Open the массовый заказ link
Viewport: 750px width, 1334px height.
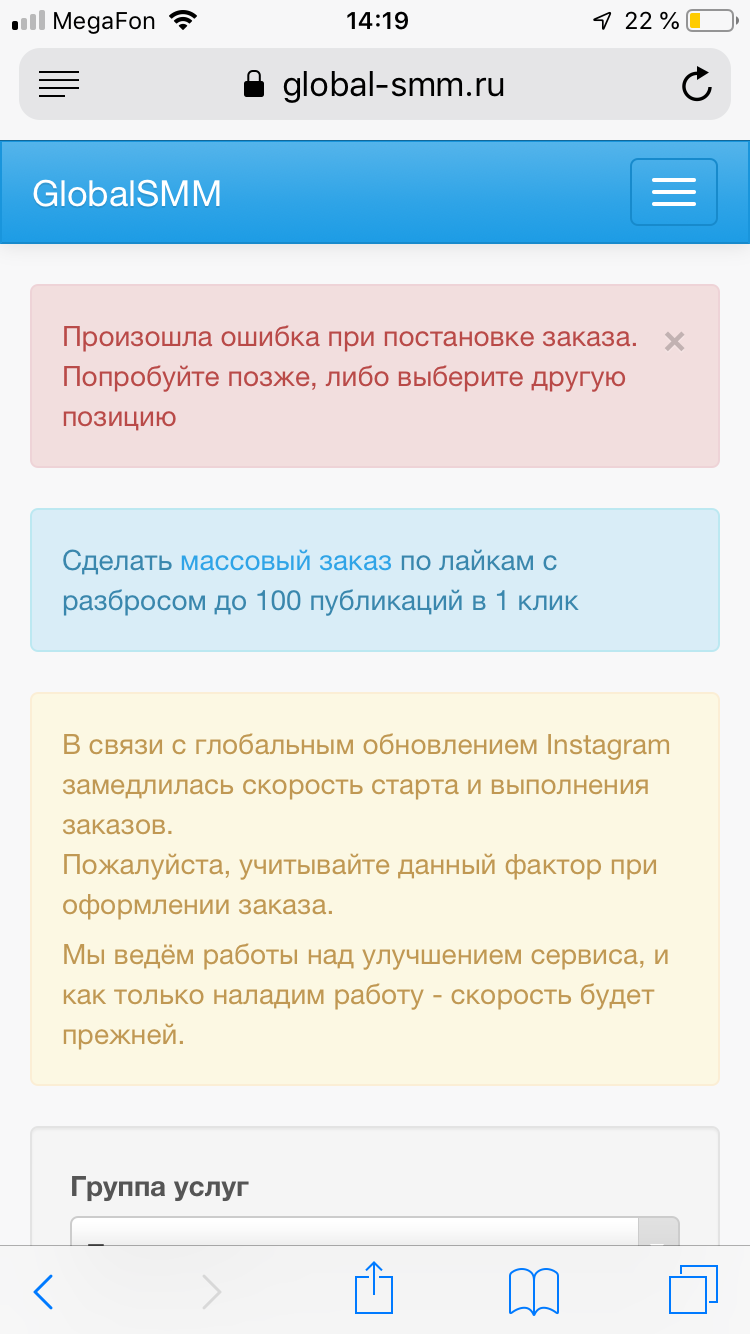[x=286, y=561]
